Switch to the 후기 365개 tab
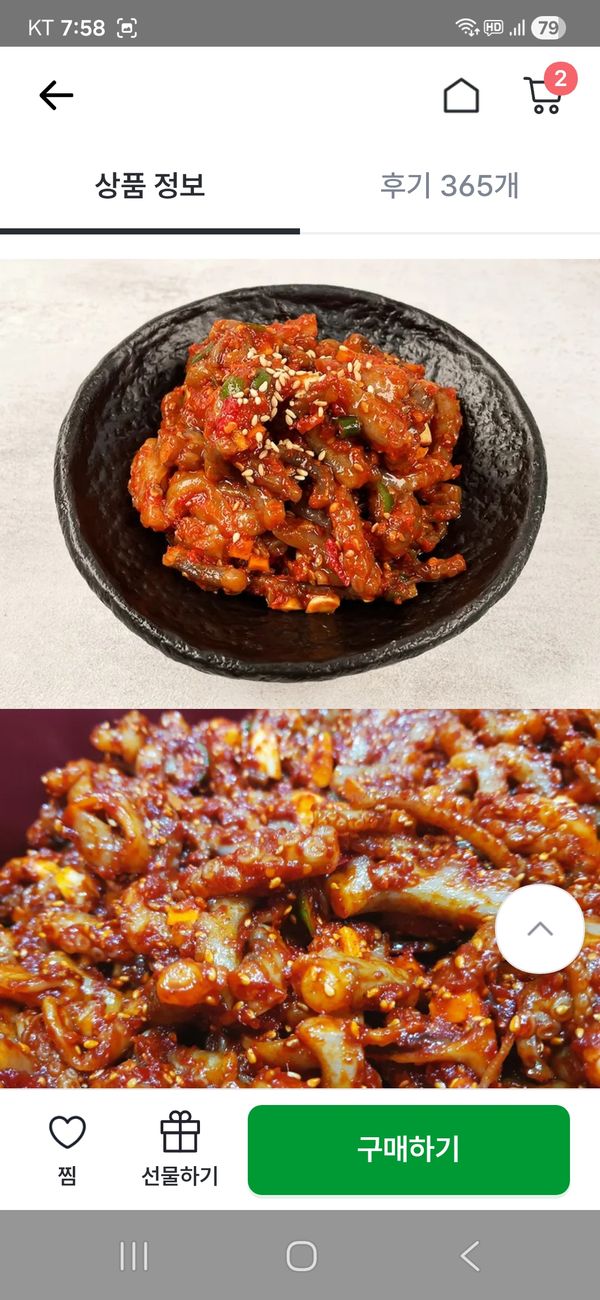 click(x=449, y=186)
